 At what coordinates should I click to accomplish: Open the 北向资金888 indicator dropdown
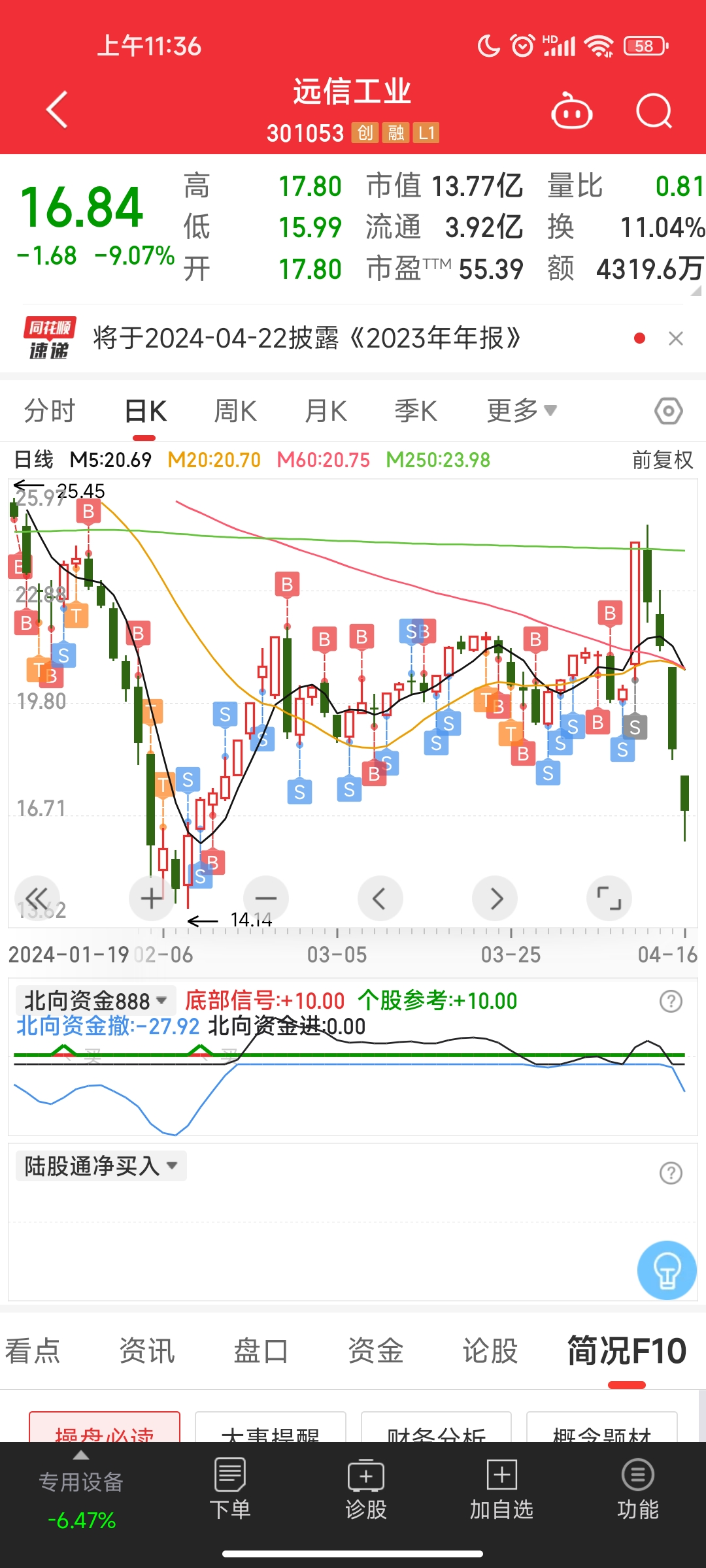[95, 1000]
